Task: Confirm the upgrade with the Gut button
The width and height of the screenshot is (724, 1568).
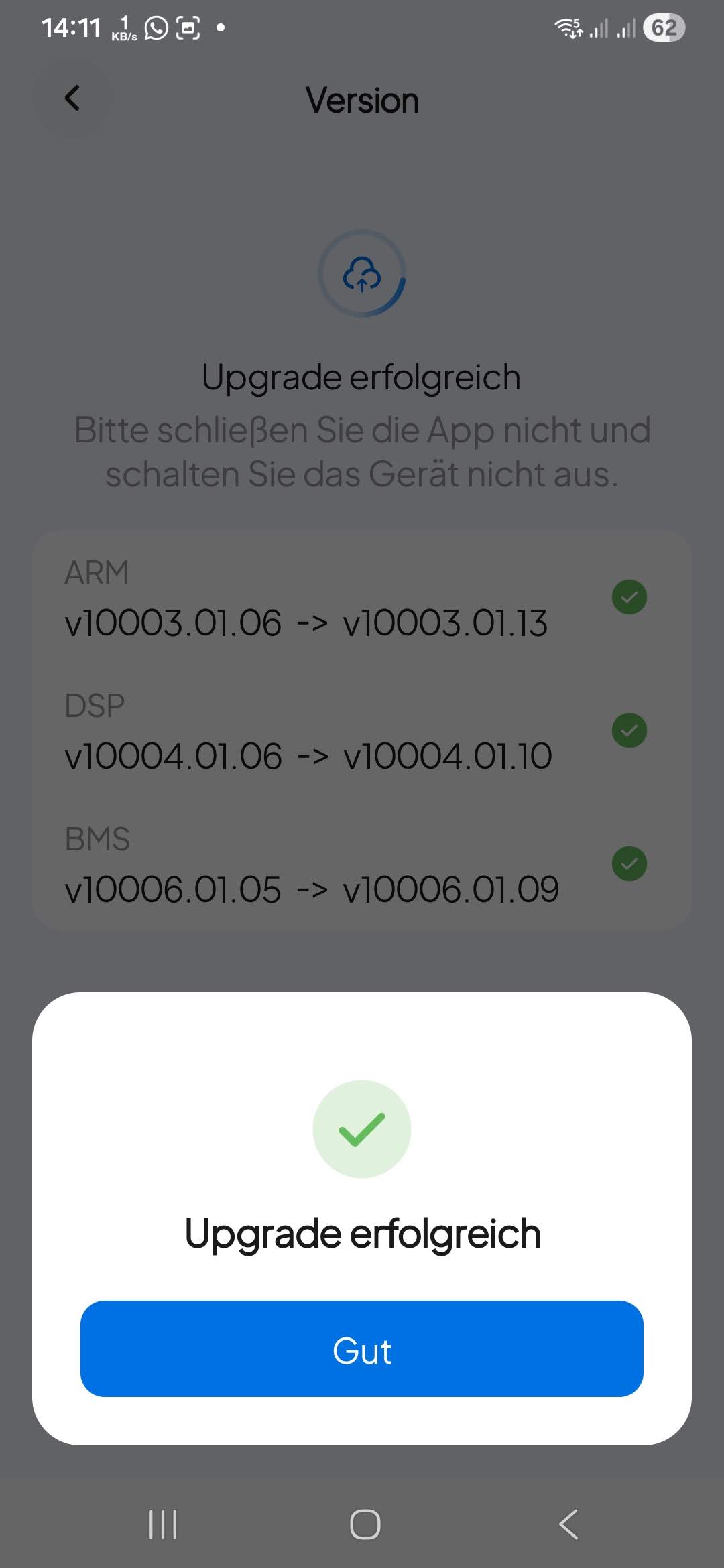Action: click(362, 1350)
